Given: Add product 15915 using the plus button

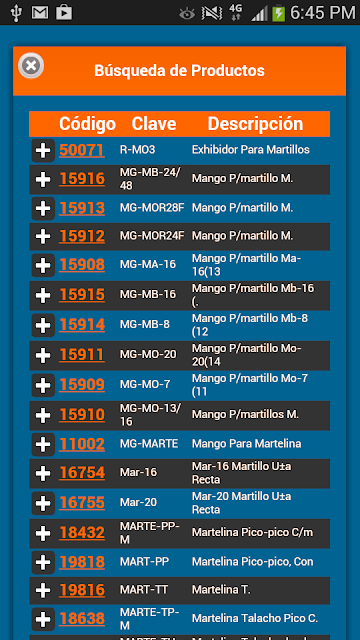Looking at the screenshot, I should pos(43,296).
